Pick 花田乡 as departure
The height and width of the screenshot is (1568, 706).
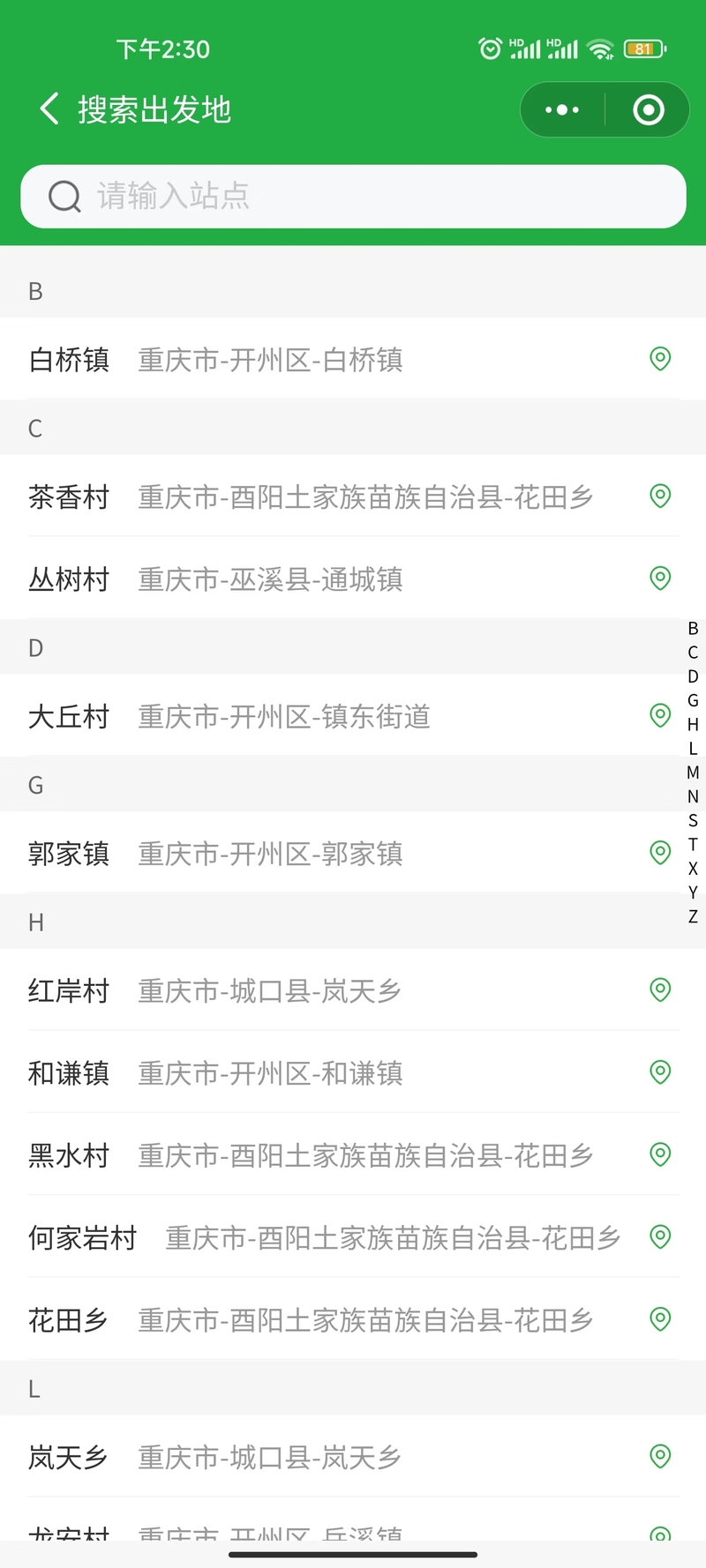coord(353,1319)
